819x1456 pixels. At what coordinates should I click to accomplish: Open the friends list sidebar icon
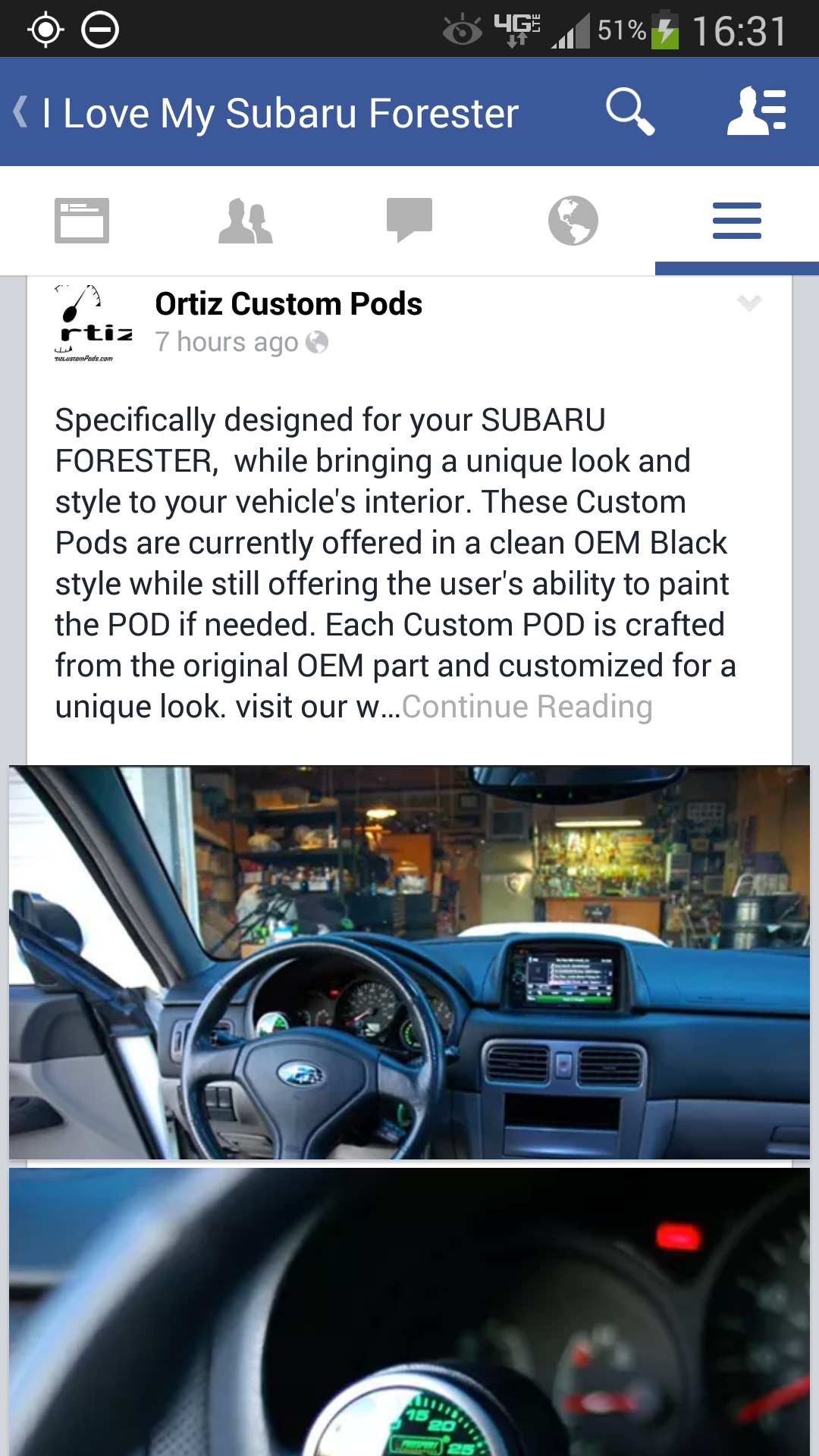757,112
